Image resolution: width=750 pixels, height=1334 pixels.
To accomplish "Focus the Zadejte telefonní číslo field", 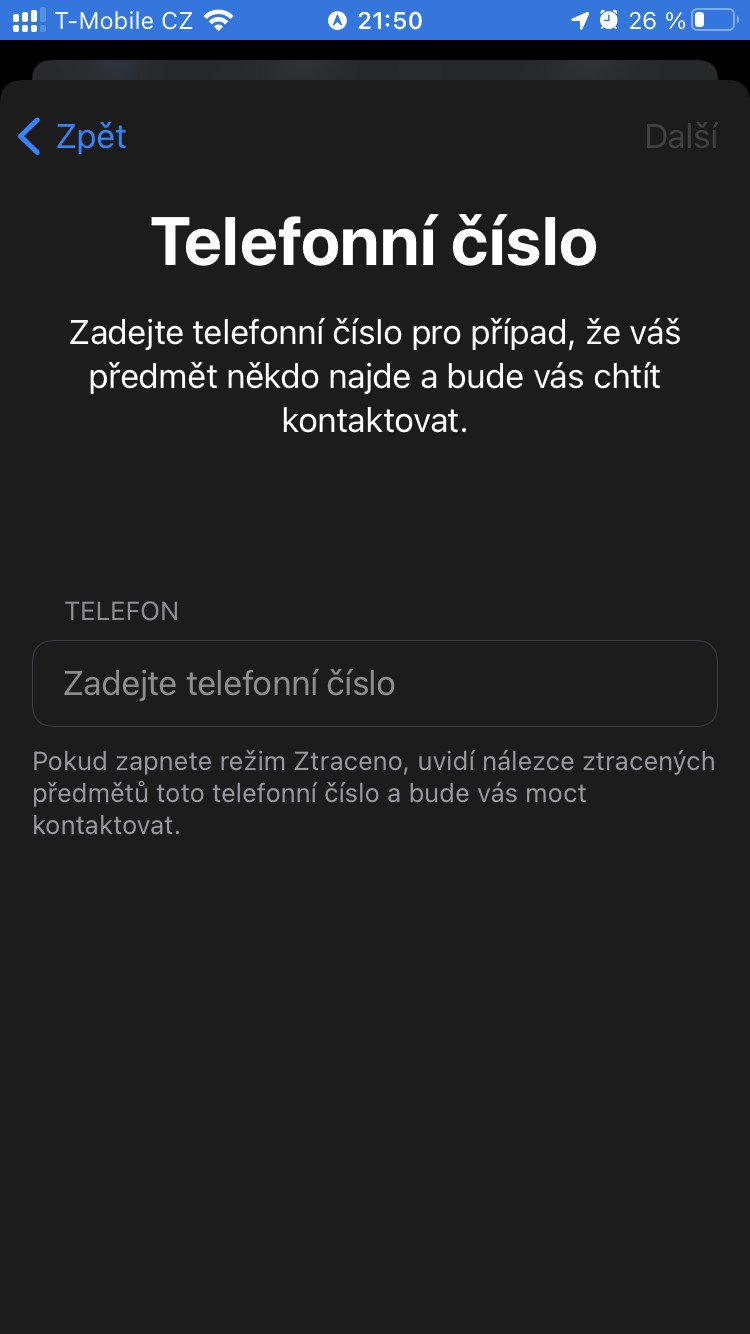I will click(375, 683).
